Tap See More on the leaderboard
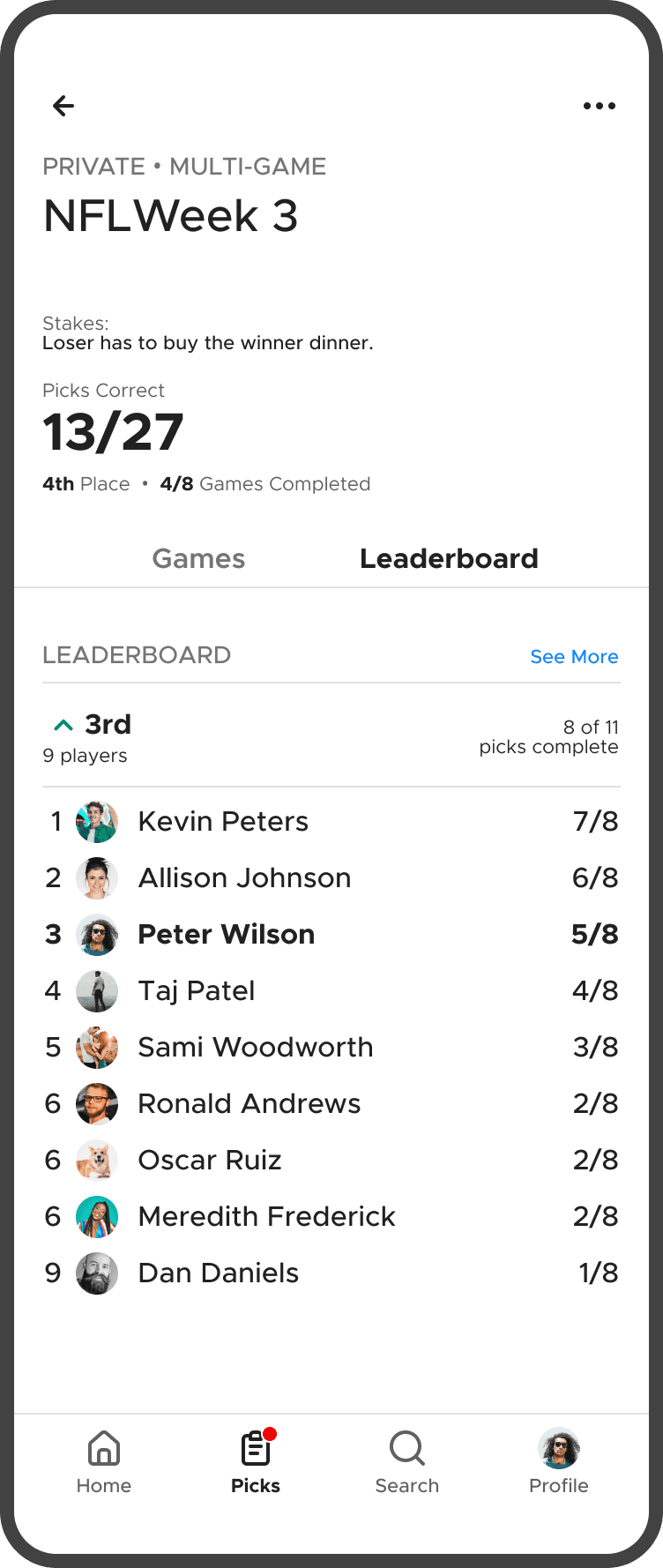Screen dimensions: 663x1568 574,657
